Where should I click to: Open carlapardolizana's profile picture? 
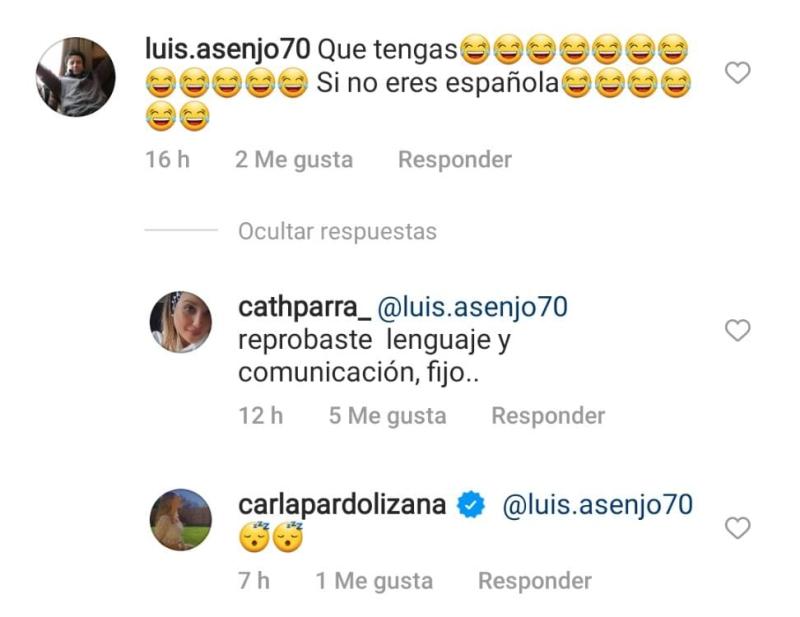point(181,519)
